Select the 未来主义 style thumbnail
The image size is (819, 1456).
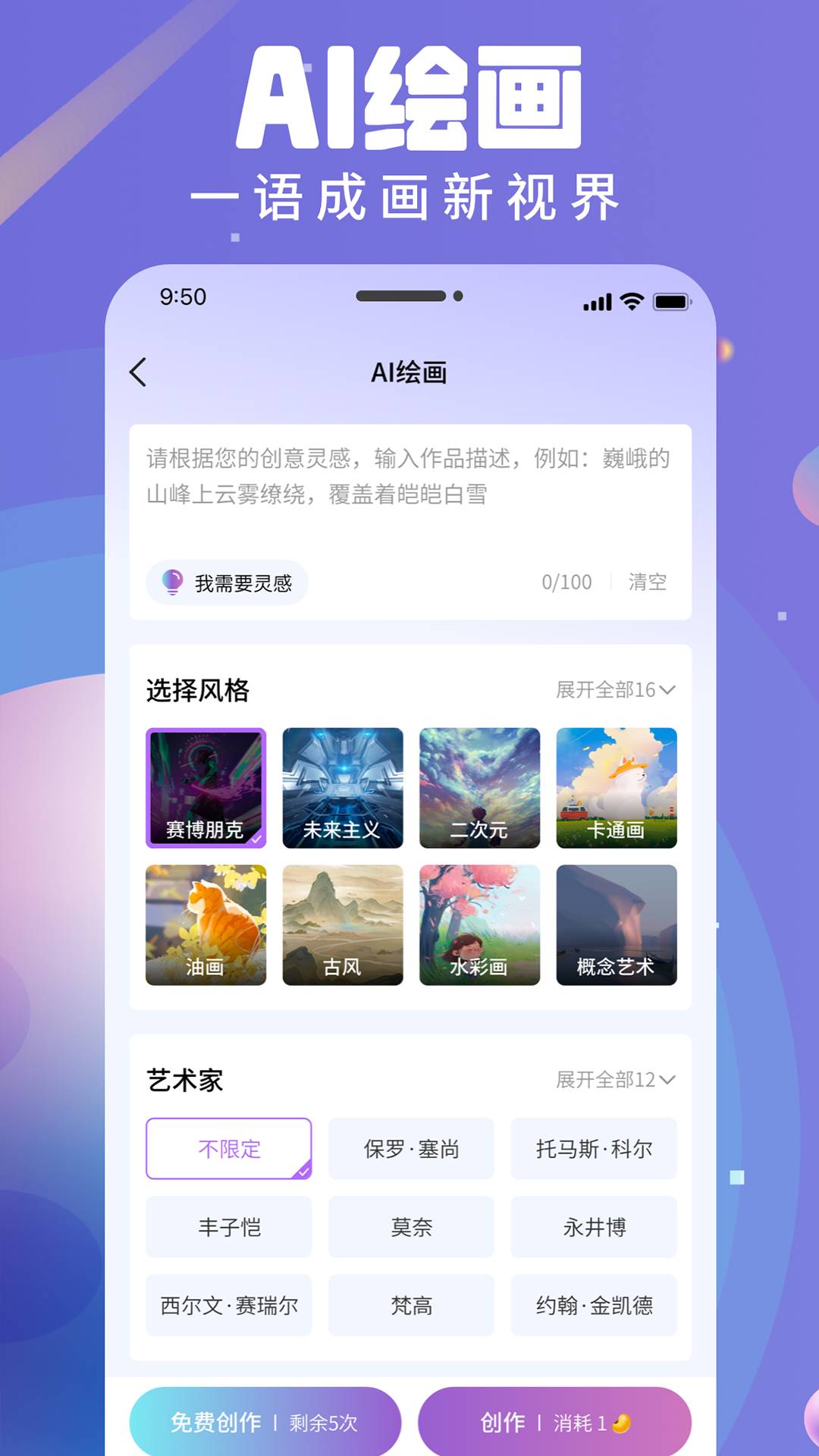(343, 787)
